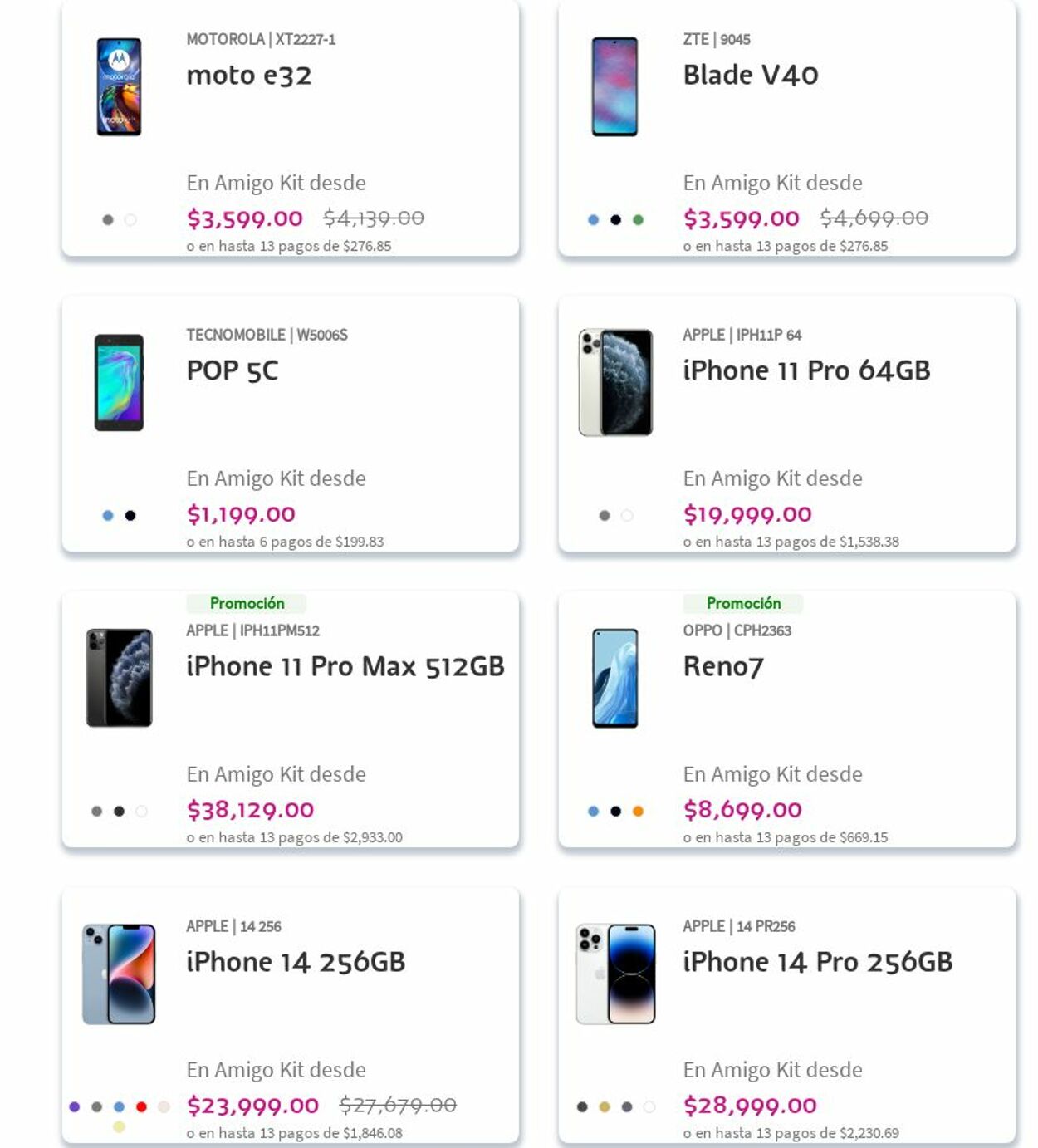Choose the orange color for Reno7
Viewport: 1038px width, 1148px height.
click(638, 812)
